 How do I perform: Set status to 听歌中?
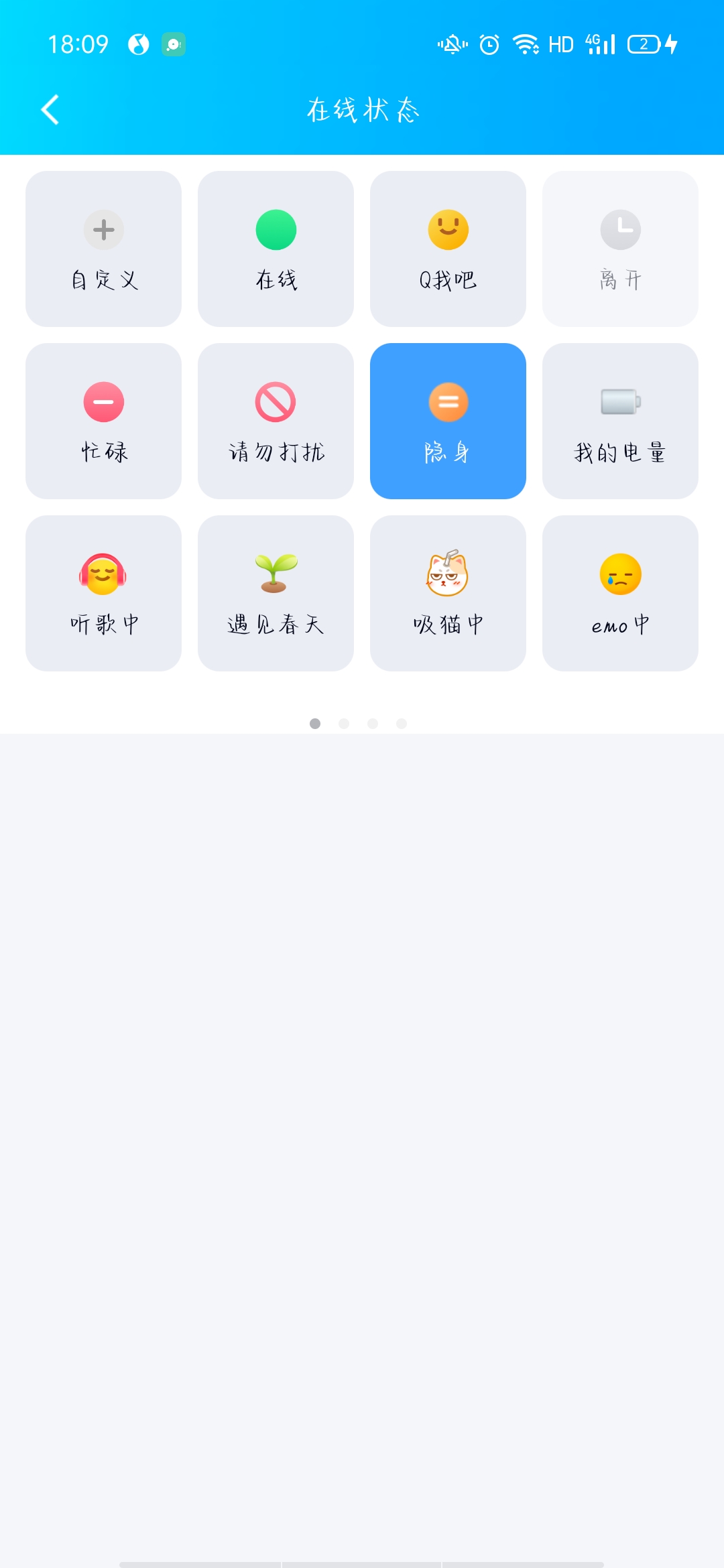point(103,593)
